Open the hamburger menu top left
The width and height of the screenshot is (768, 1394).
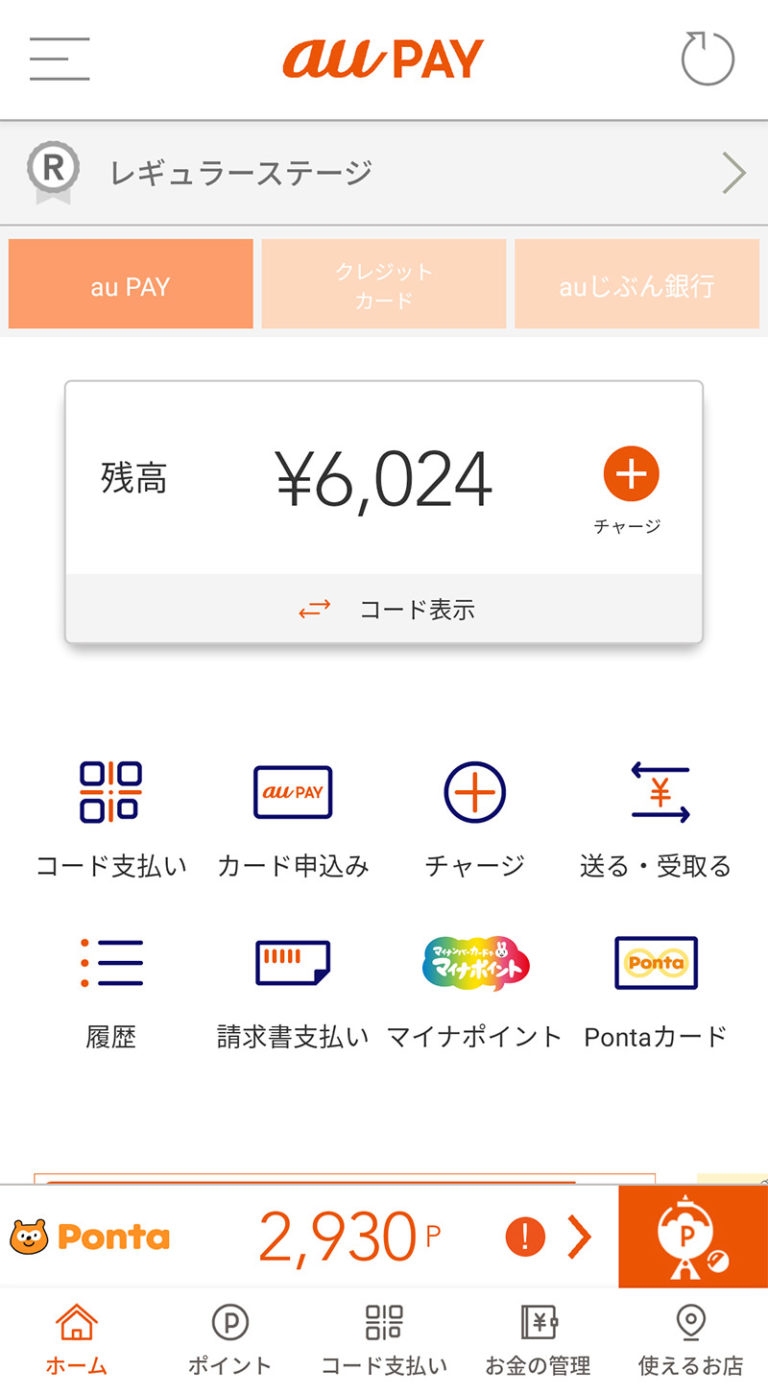tap(59, 57)
